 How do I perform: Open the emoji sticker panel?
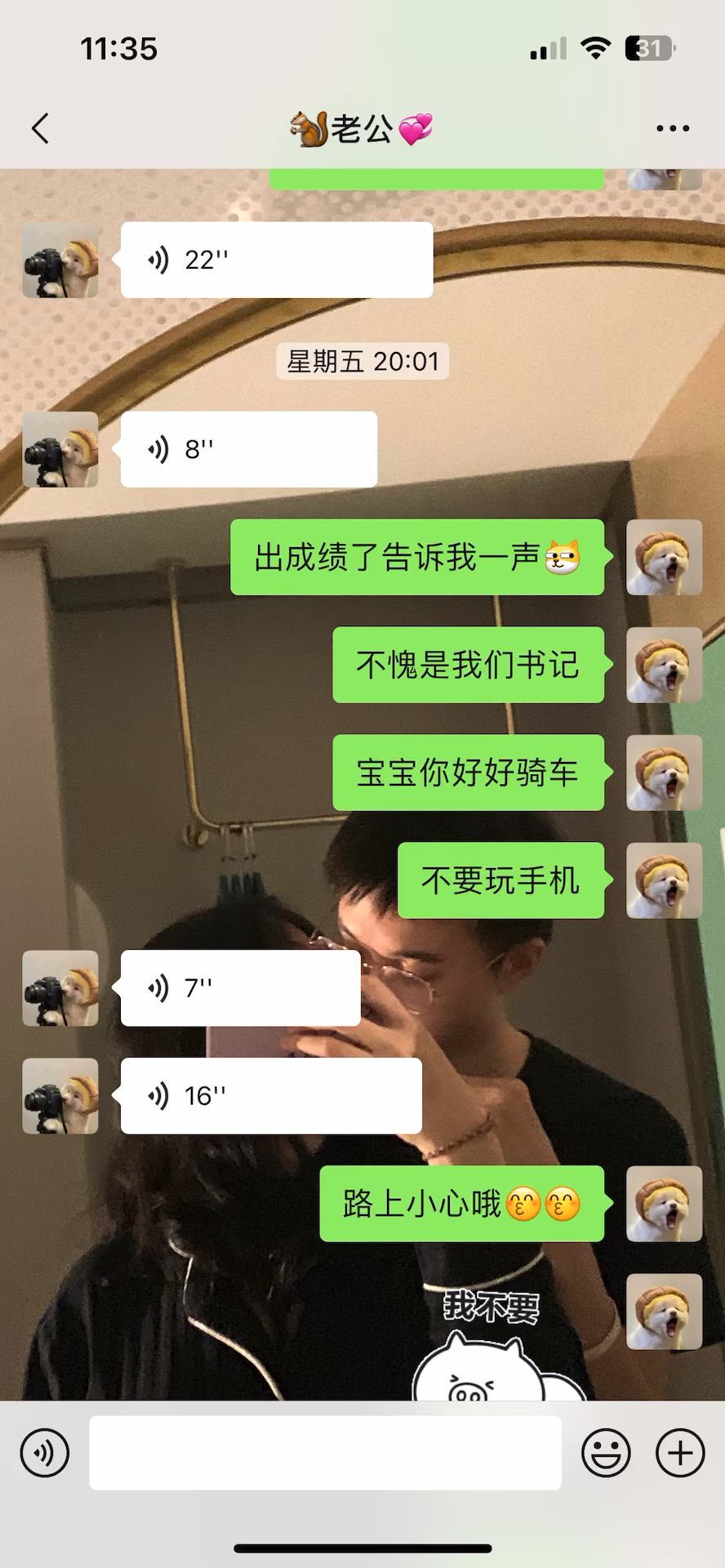(606, 1453)
